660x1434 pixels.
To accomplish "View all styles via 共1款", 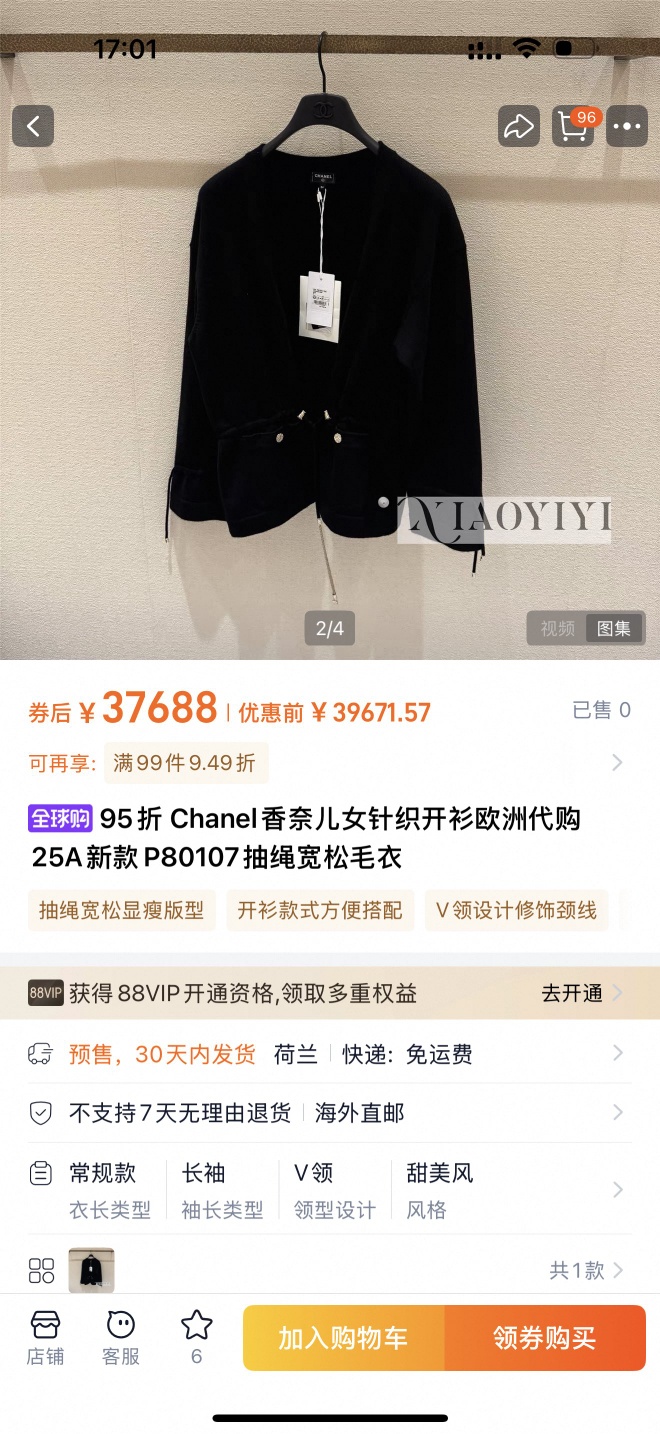I will (x=585, y=1270).
